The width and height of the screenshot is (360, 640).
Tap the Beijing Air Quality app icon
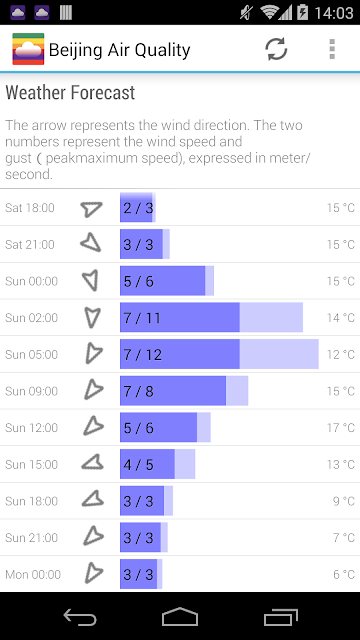28,49
